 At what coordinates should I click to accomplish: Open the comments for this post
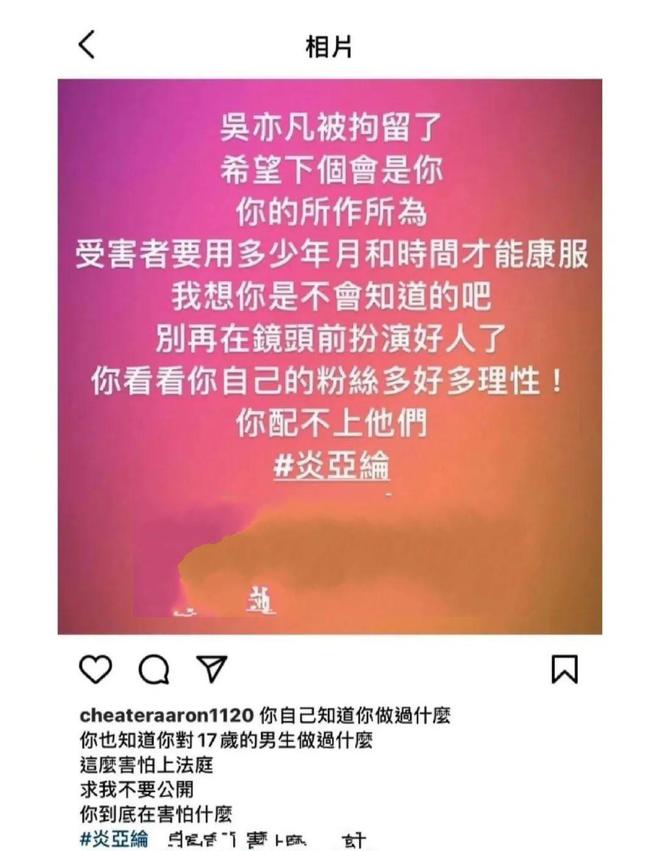pyautogui.click(x=153, y=670)
